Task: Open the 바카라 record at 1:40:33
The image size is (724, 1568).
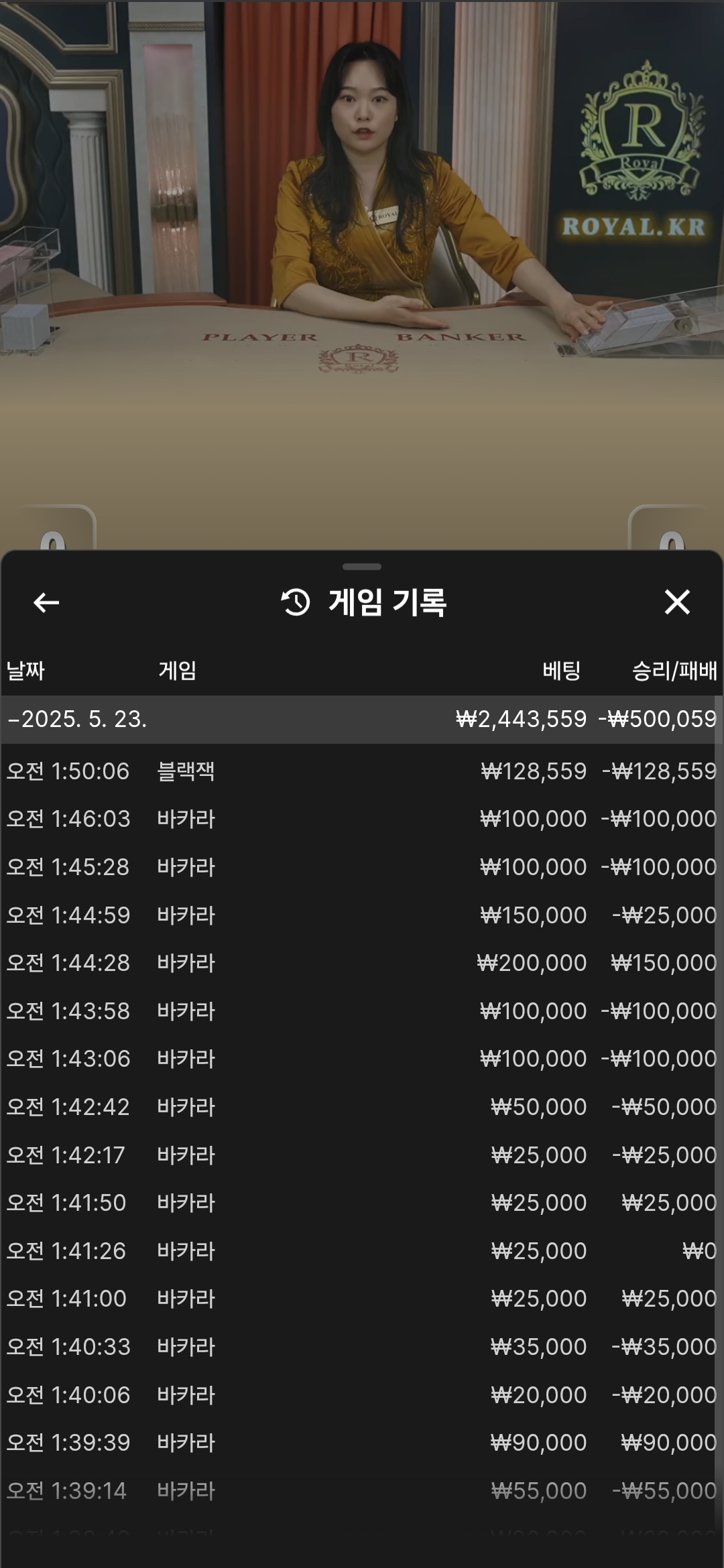Action: 362,1347
